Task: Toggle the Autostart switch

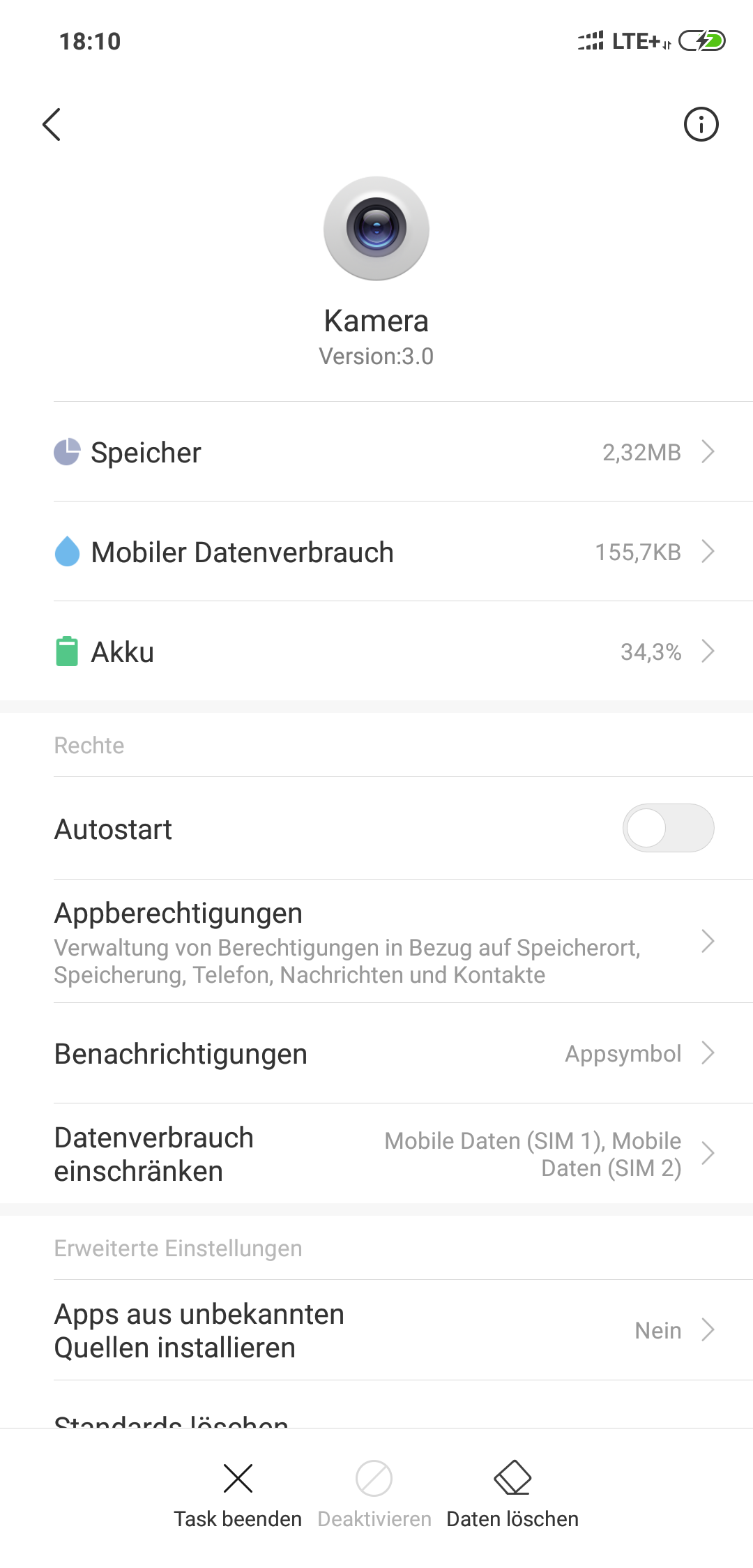Action: coord(668,829)
